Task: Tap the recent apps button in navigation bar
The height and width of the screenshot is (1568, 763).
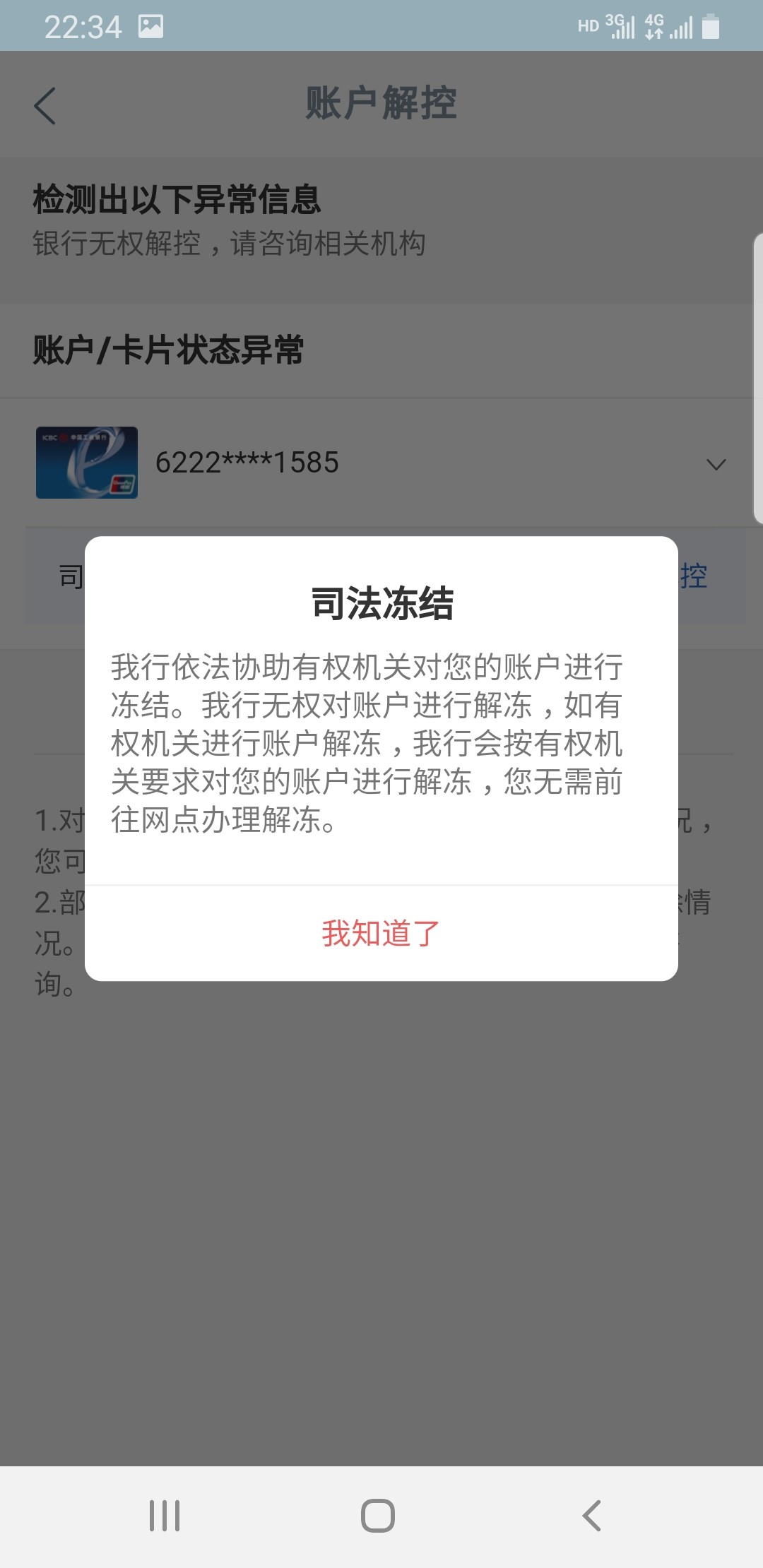Action: (165, 1514)
